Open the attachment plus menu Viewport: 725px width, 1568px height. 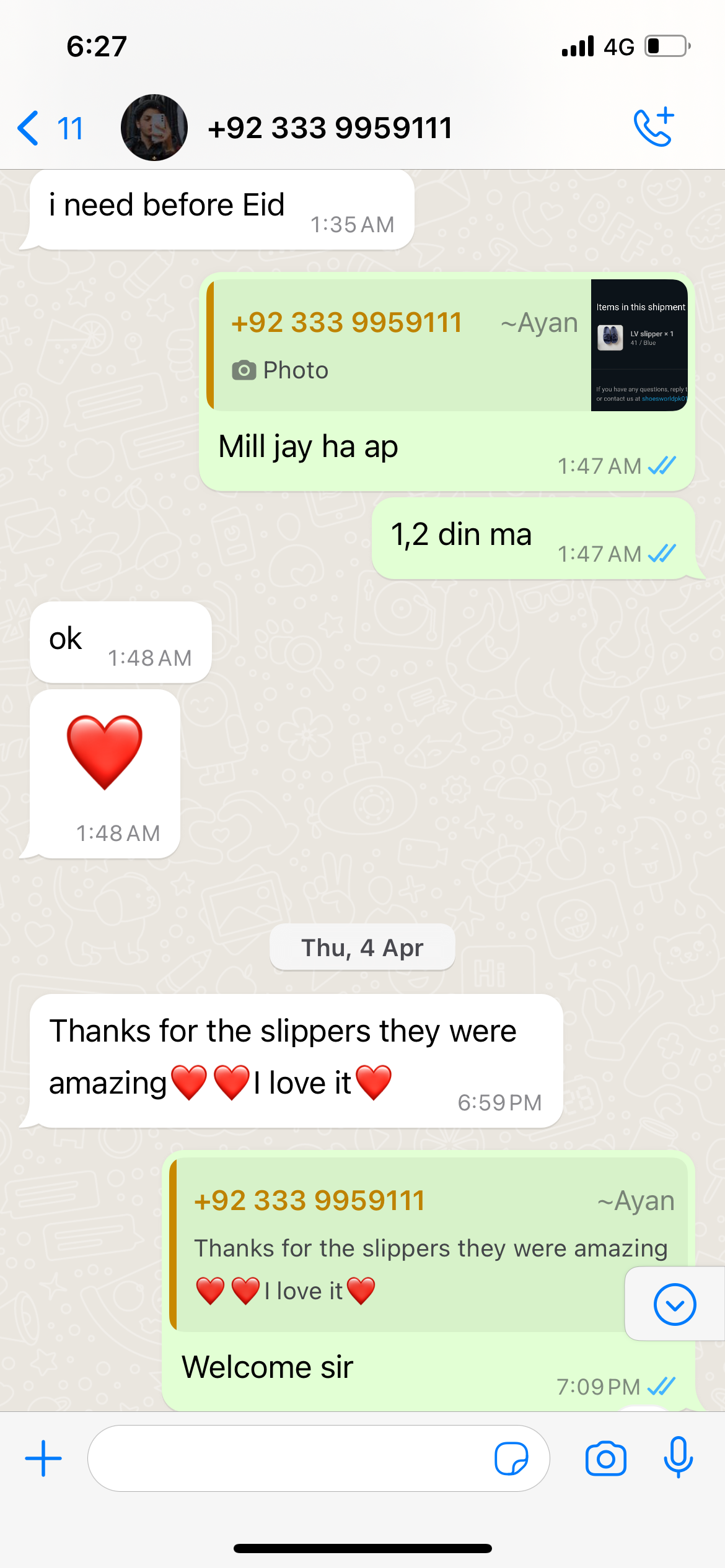tap(43, 1458)
